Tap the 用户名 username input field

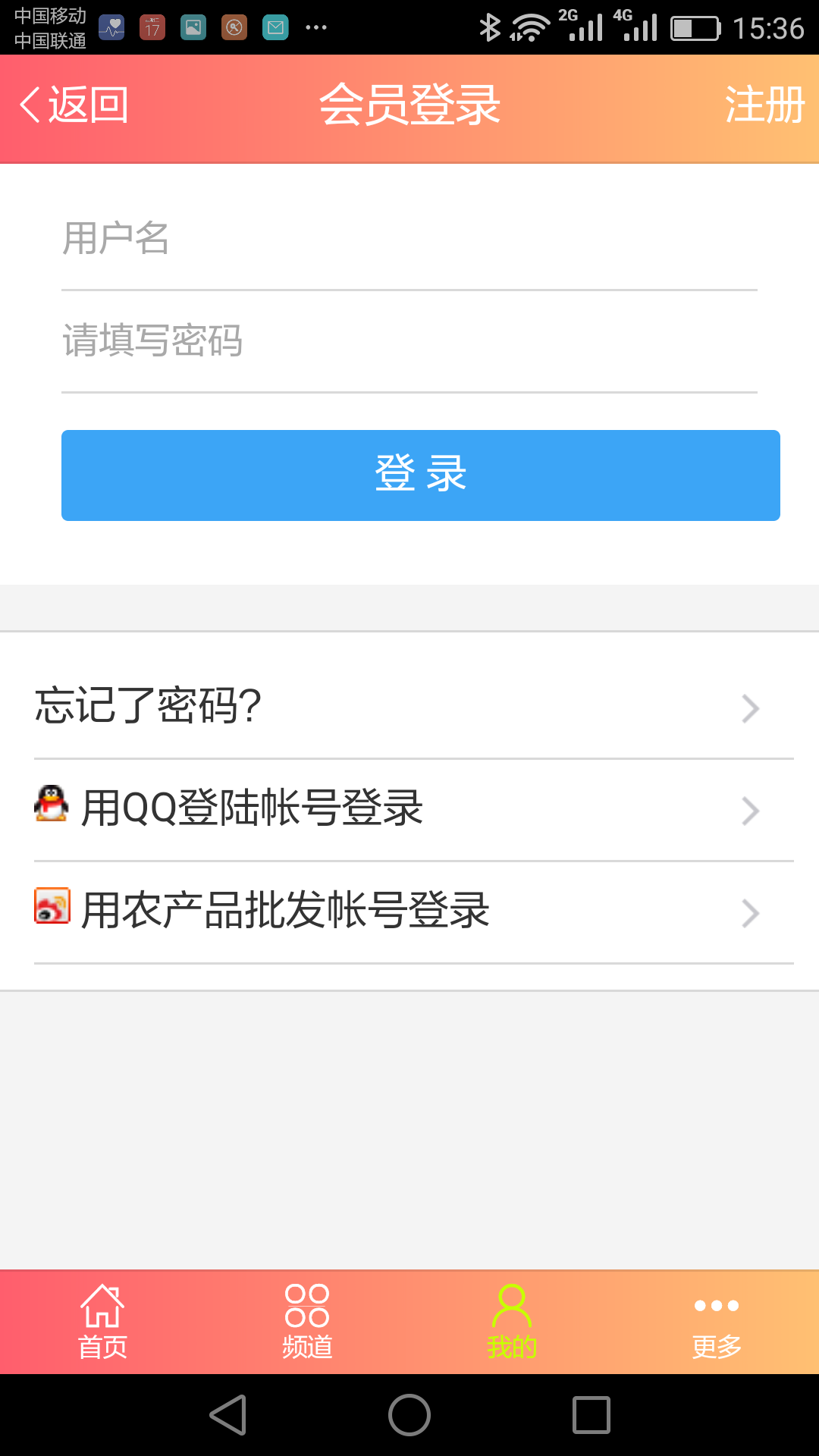409,240
